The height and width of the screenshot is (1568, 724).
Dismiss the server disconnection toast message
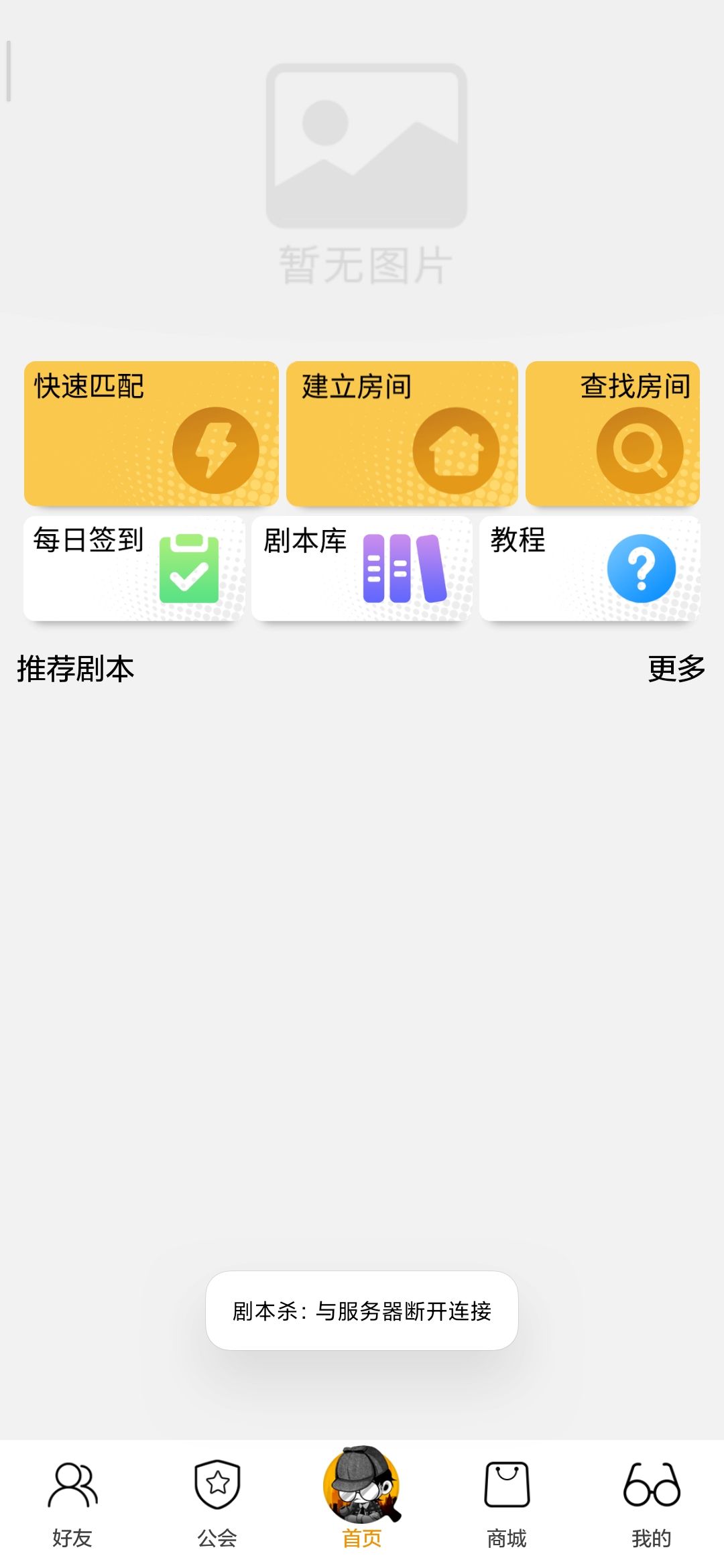tap(362, 1311)
